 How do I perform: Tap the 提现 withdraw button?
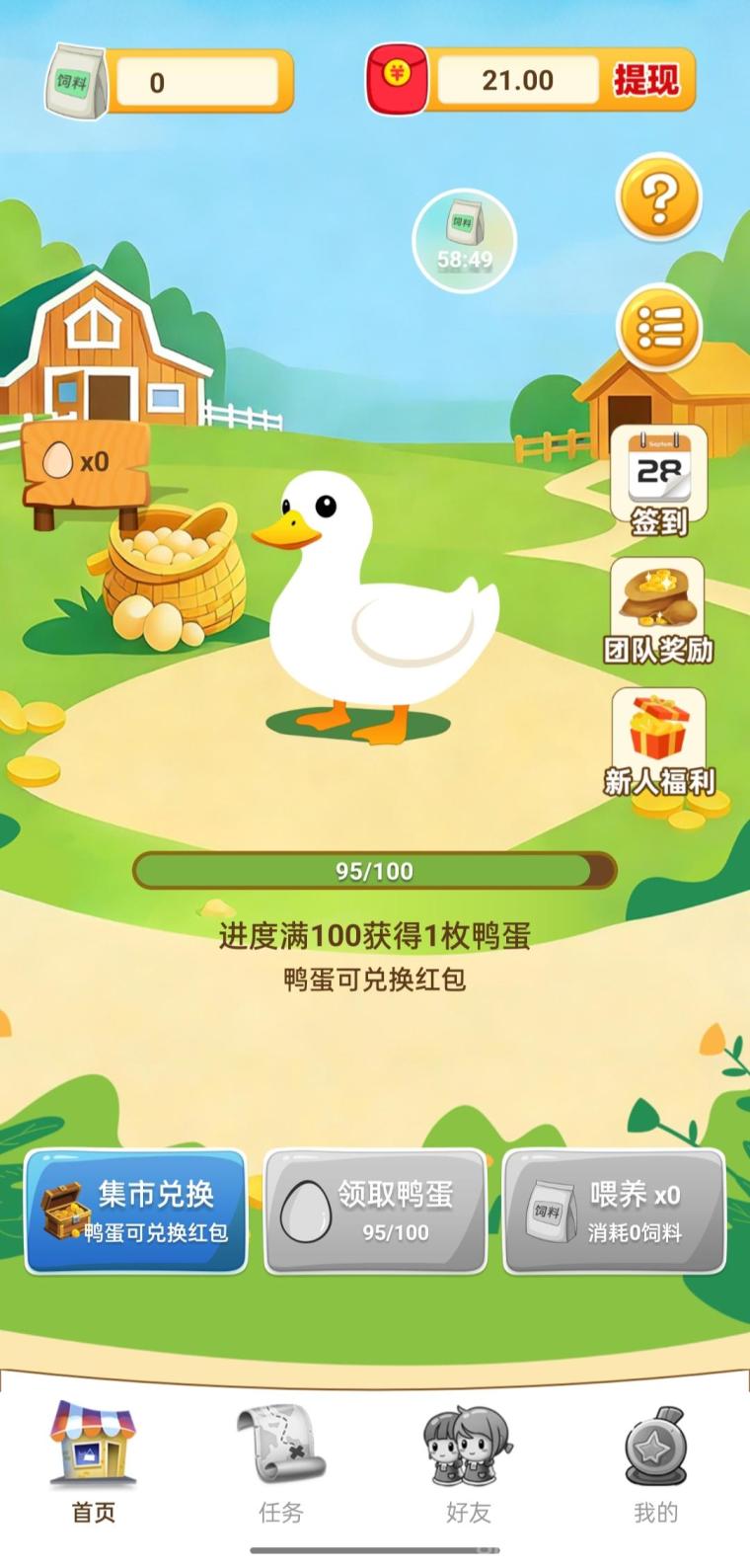click(x=646, y=80)
